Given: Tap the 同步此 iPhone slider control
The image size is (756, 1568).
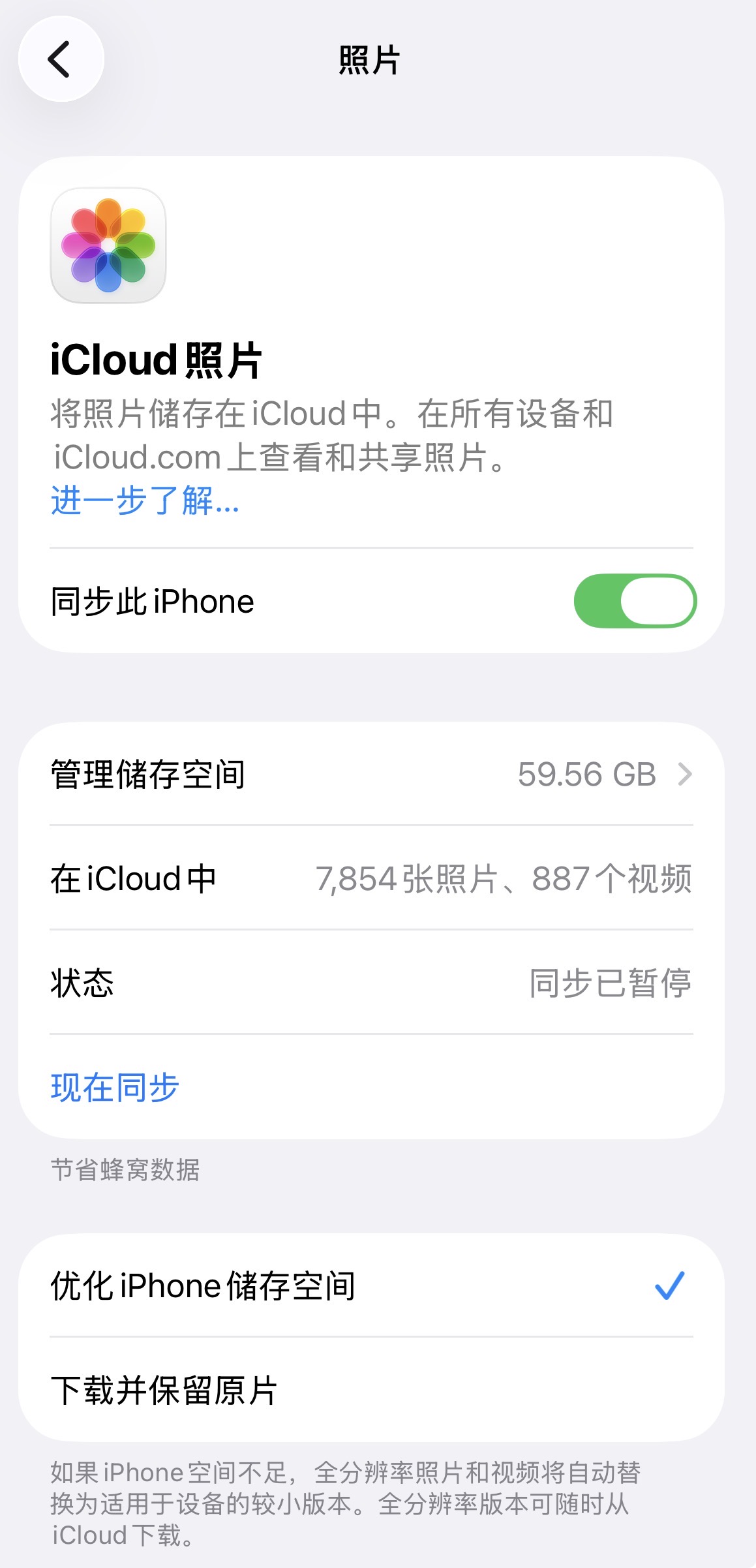Looking at the screenshot, I should (636, 601).
